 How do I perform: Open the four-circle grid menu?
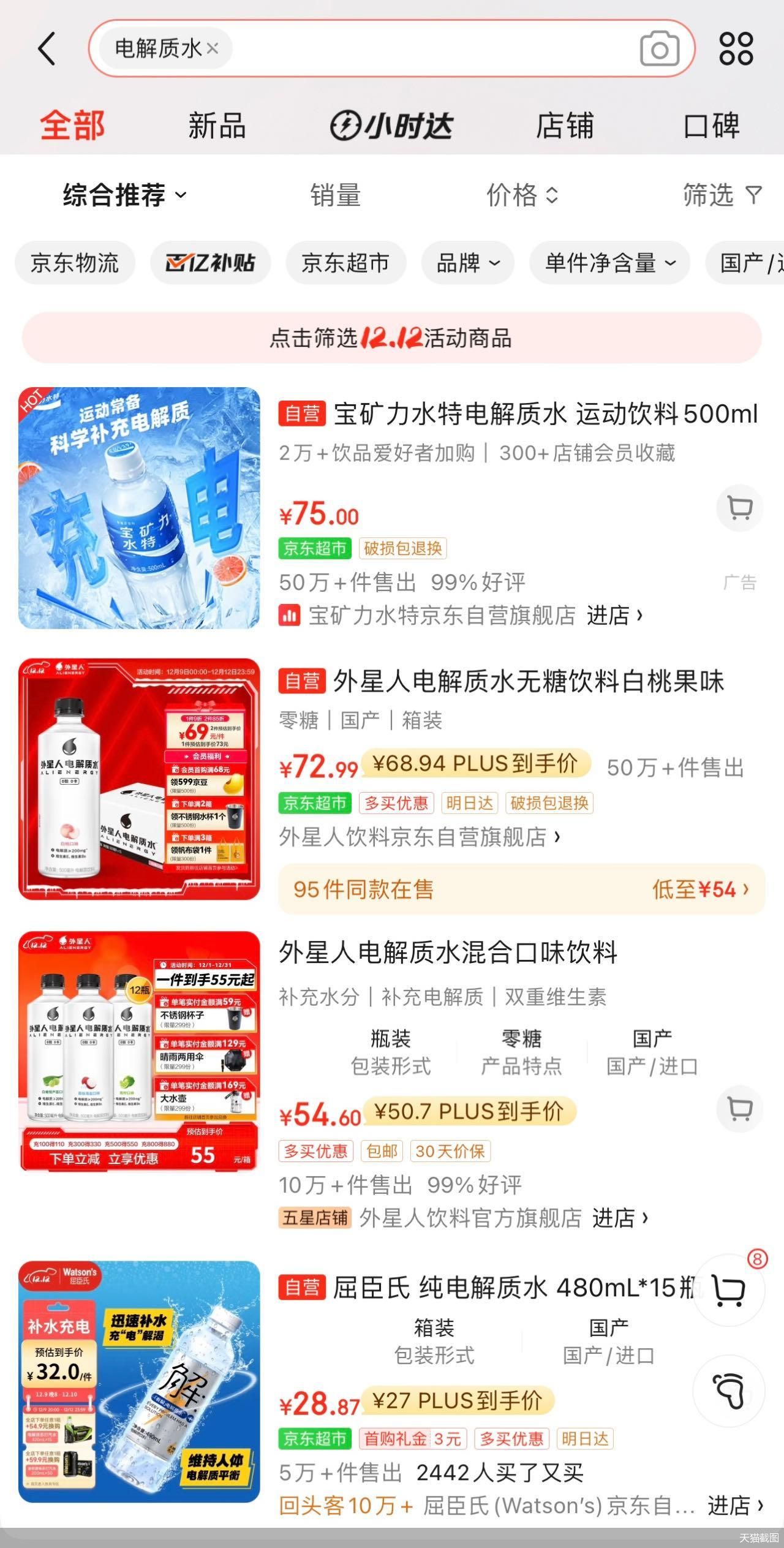[736, 48]
